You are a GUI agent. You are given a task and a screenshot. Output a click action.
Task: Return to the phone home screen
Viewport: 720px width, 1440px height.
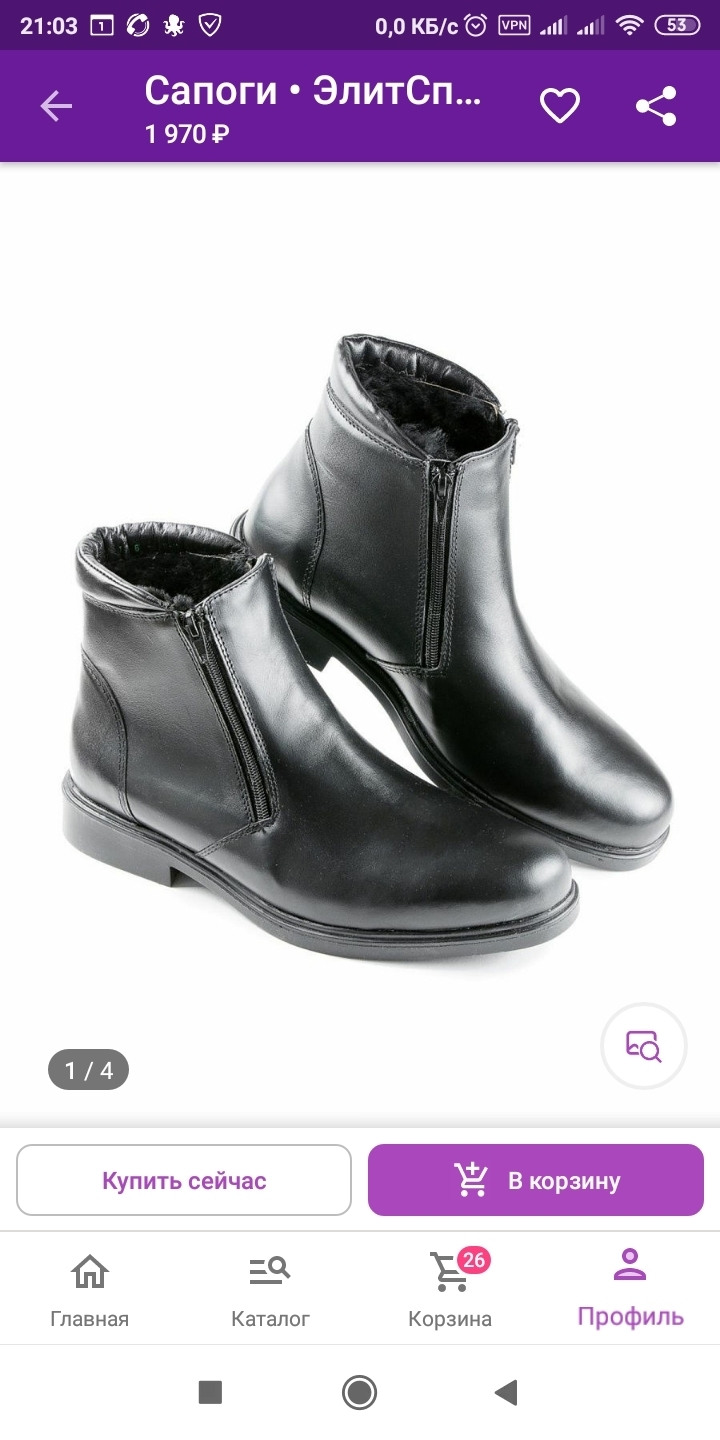[359, 1392]
